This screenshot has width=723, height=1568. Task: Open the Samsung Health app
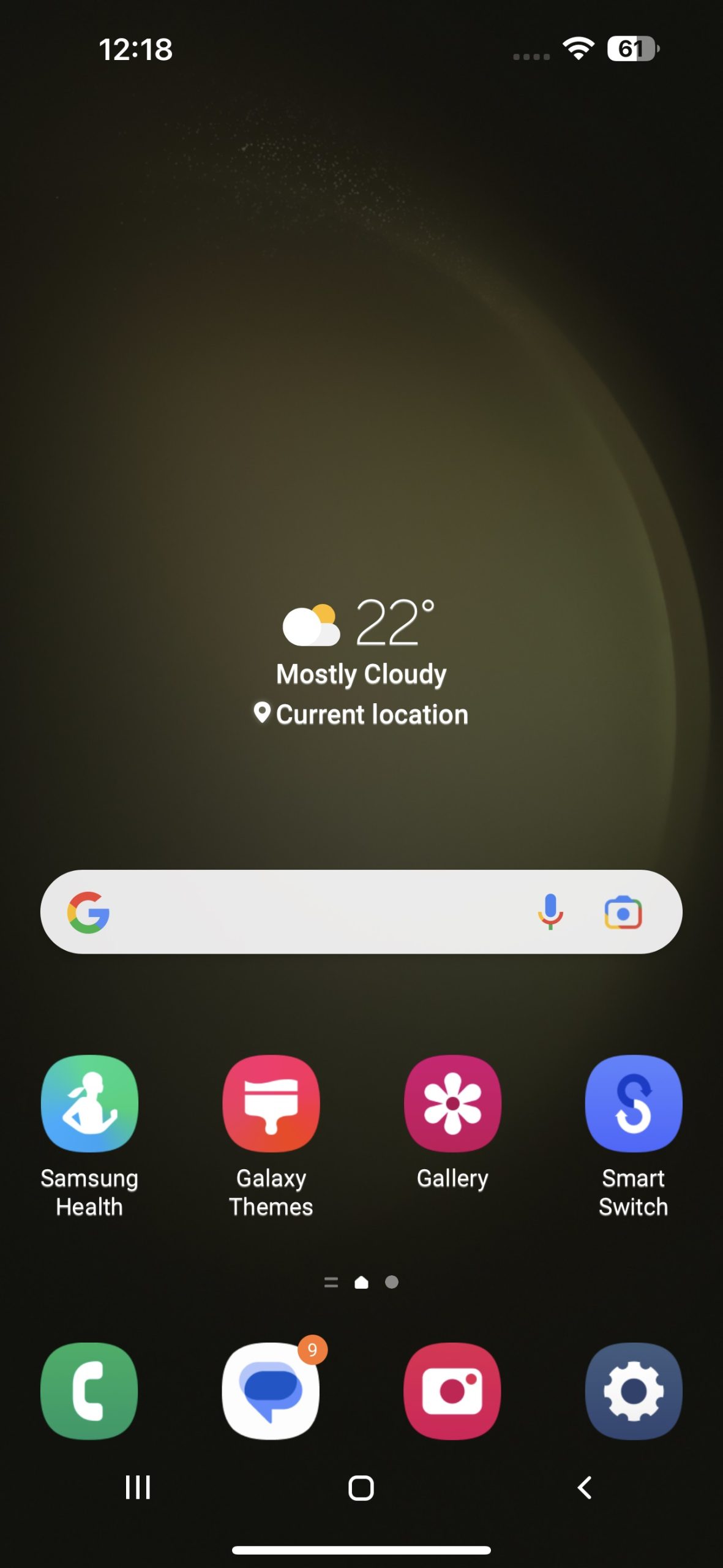click(x=89, y=1103)
